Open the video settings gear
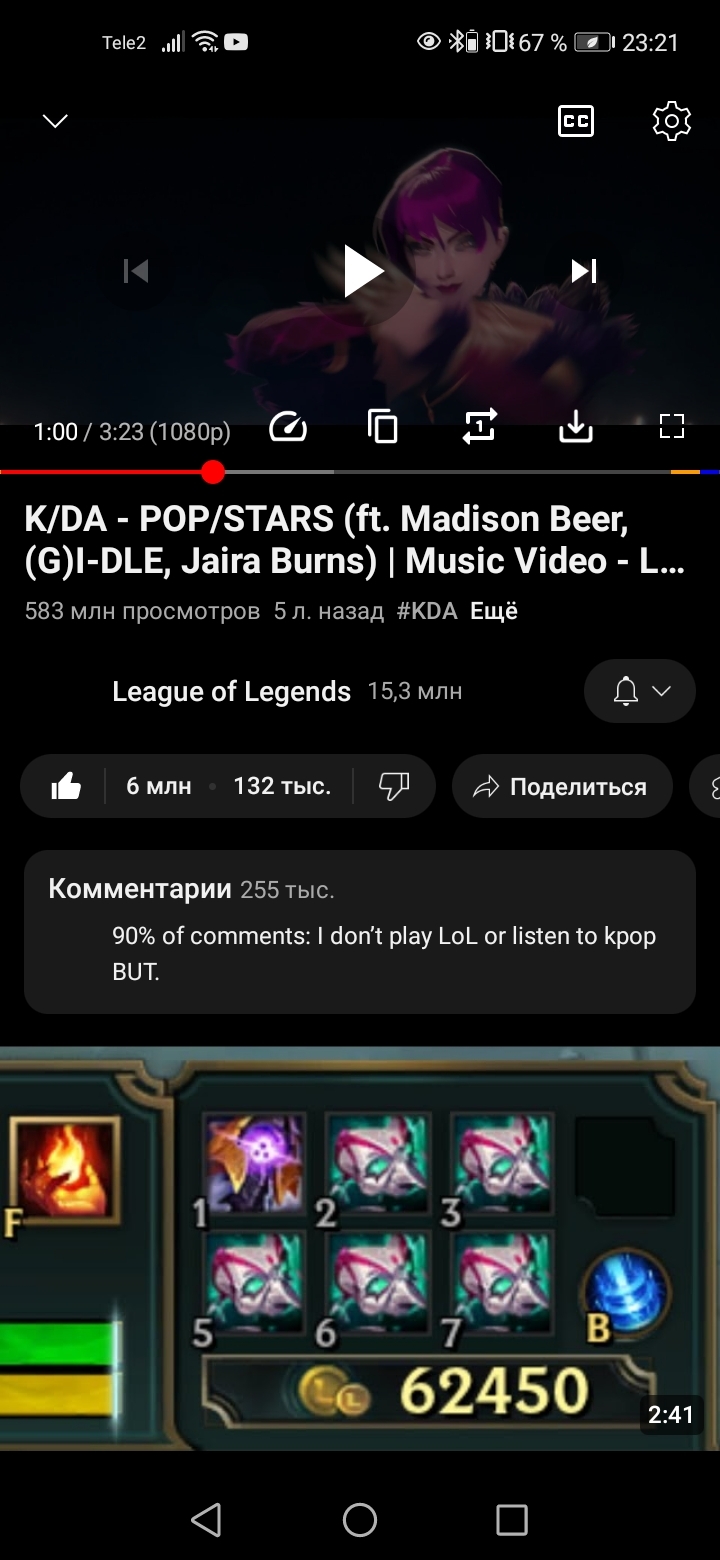The width and height of the screenshot is (720, 1560). (x=671, y=121)
